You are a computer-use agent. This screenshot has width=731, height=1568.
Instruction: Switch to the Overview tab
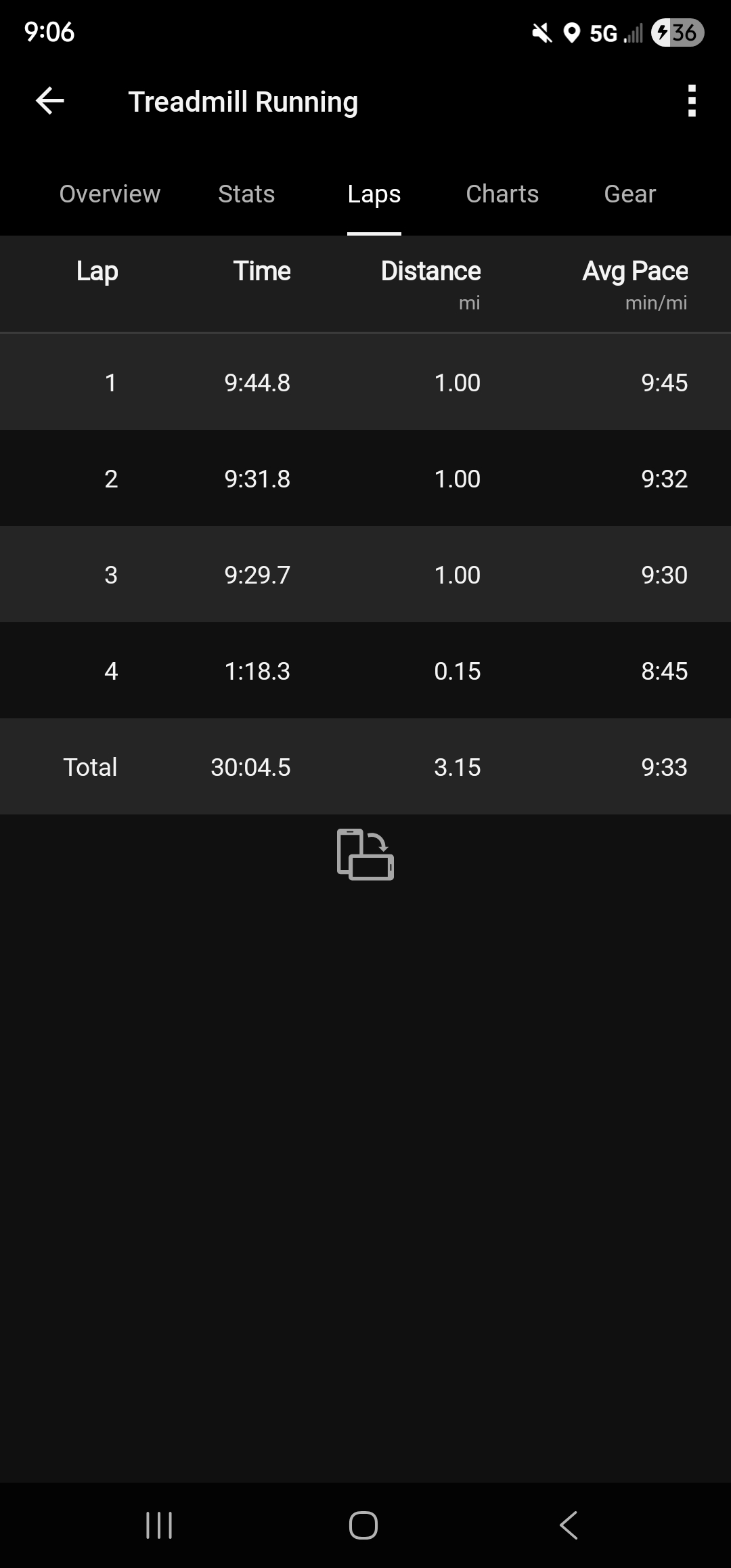click(x=110, y=194)
